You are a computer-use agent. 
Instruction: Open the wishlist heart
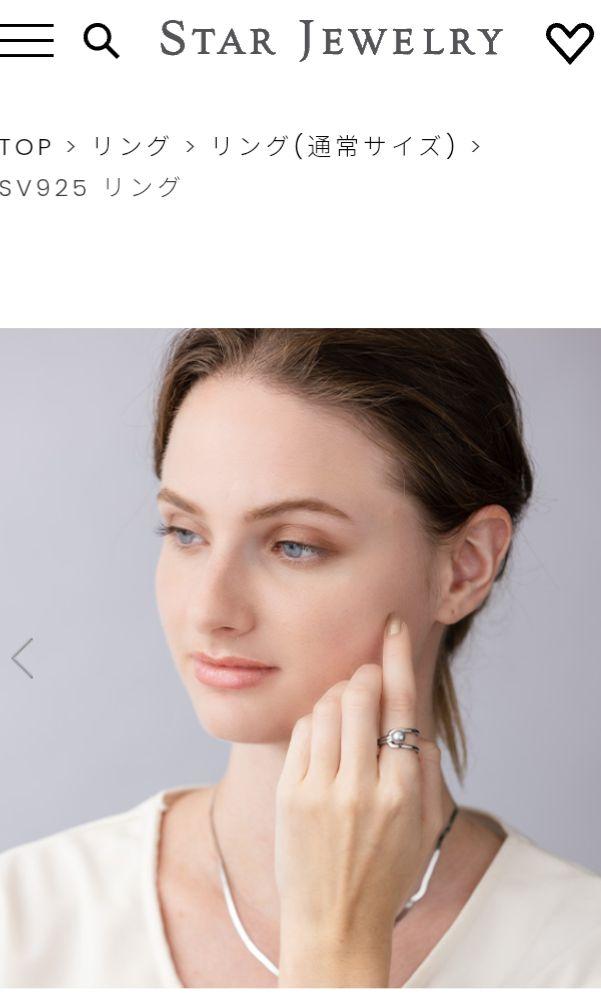(569, 42)
